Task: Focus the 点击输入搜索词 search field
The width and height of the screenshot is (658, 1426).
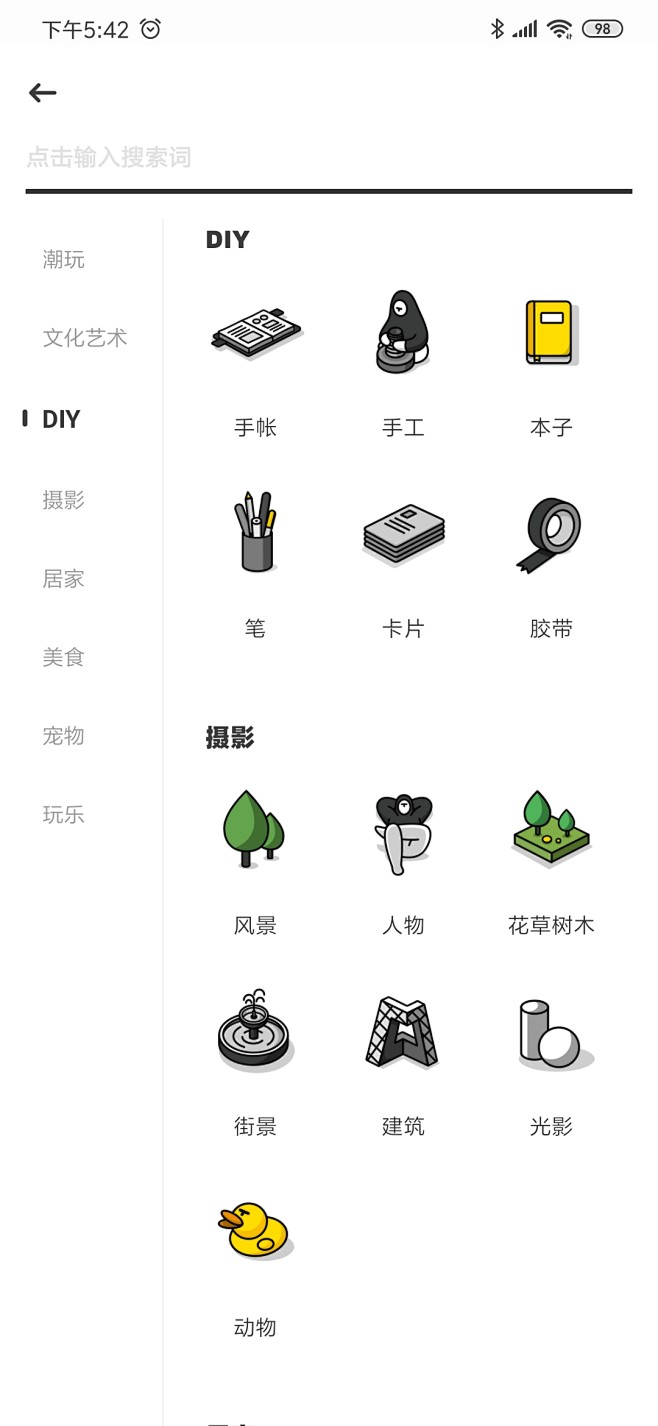Action: click(x=328, y=157)
